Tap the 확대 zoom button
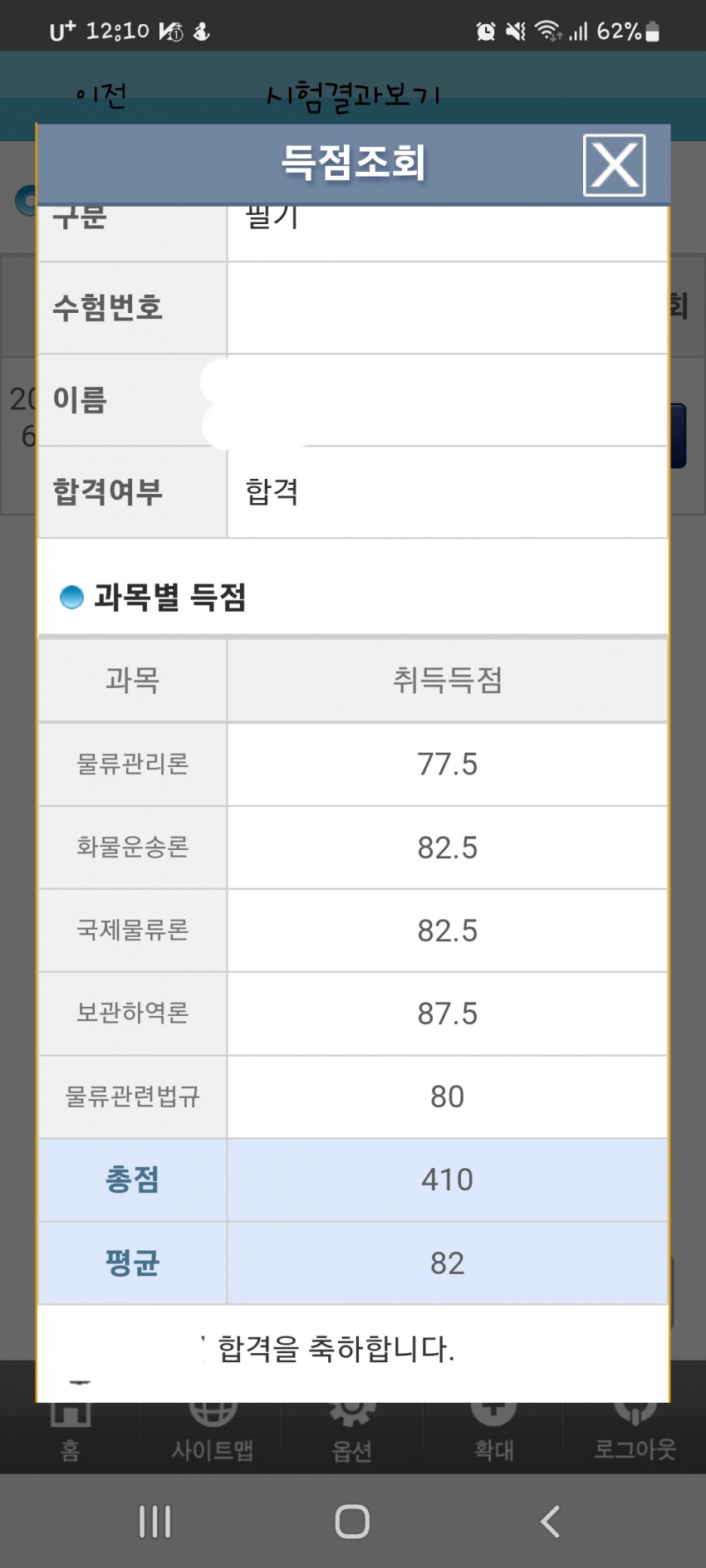Screen dimensions: 706x1568 493,1437
